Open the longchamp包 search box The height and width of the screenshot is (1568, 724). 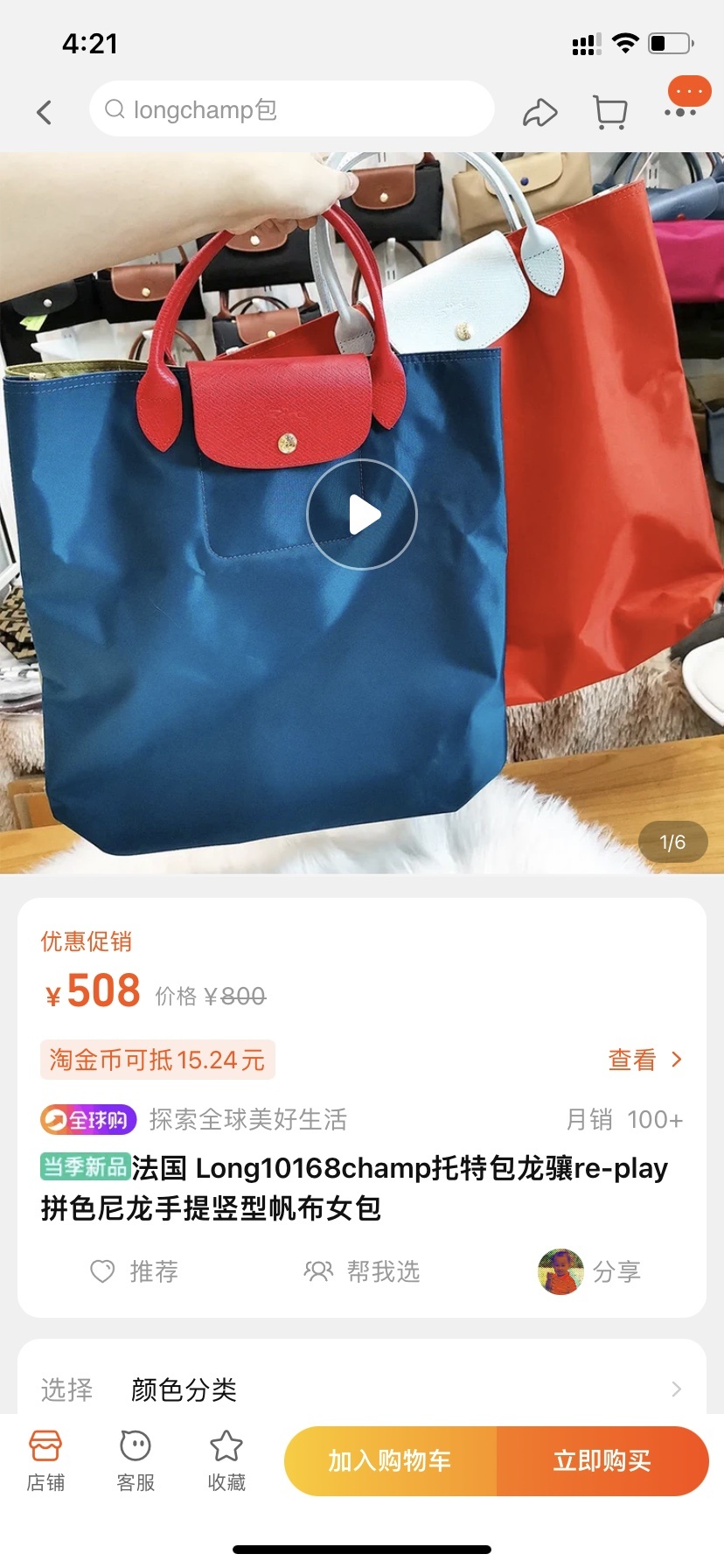pyautogui.click(x=291, y=109)
